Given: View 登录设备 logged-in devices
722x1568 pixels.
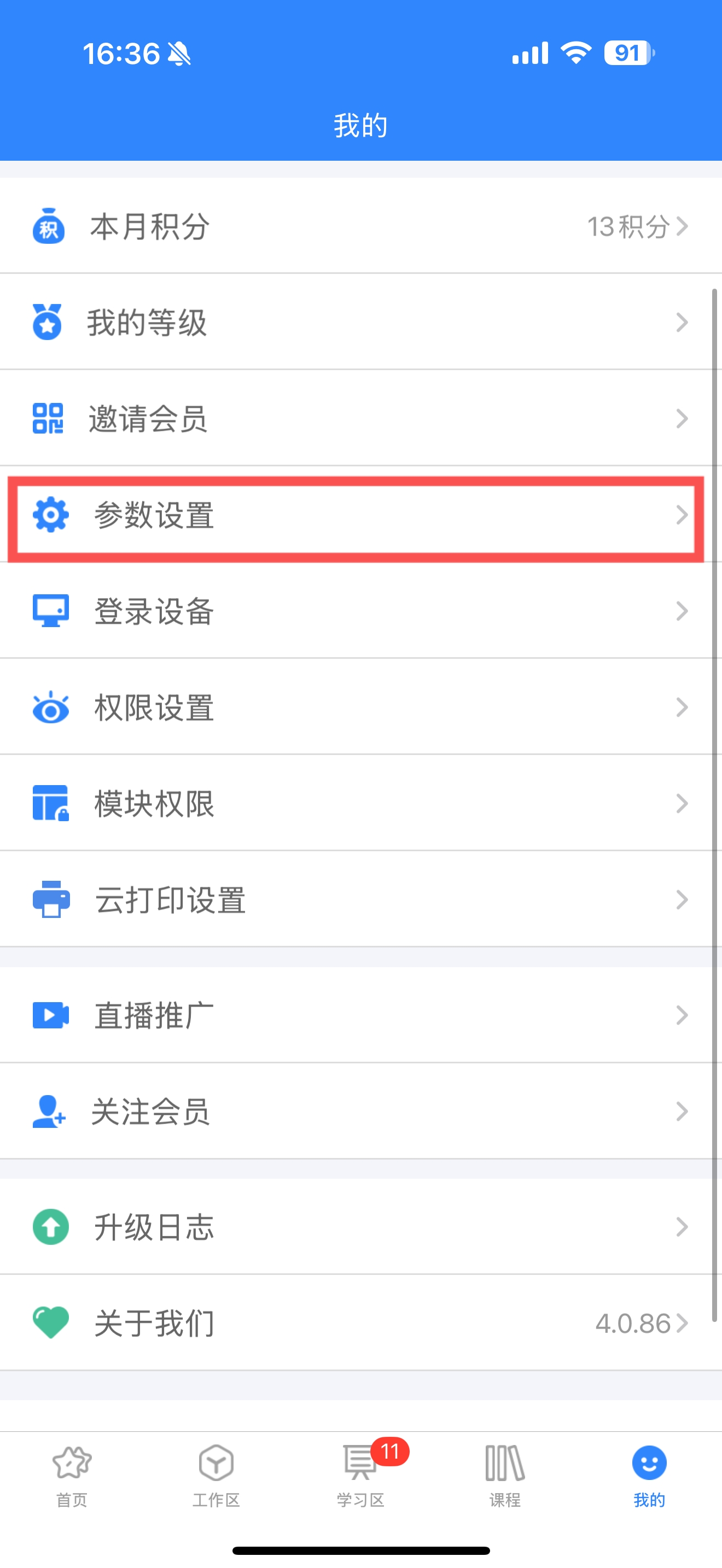Looking at the screenshot, I should 361,611.
